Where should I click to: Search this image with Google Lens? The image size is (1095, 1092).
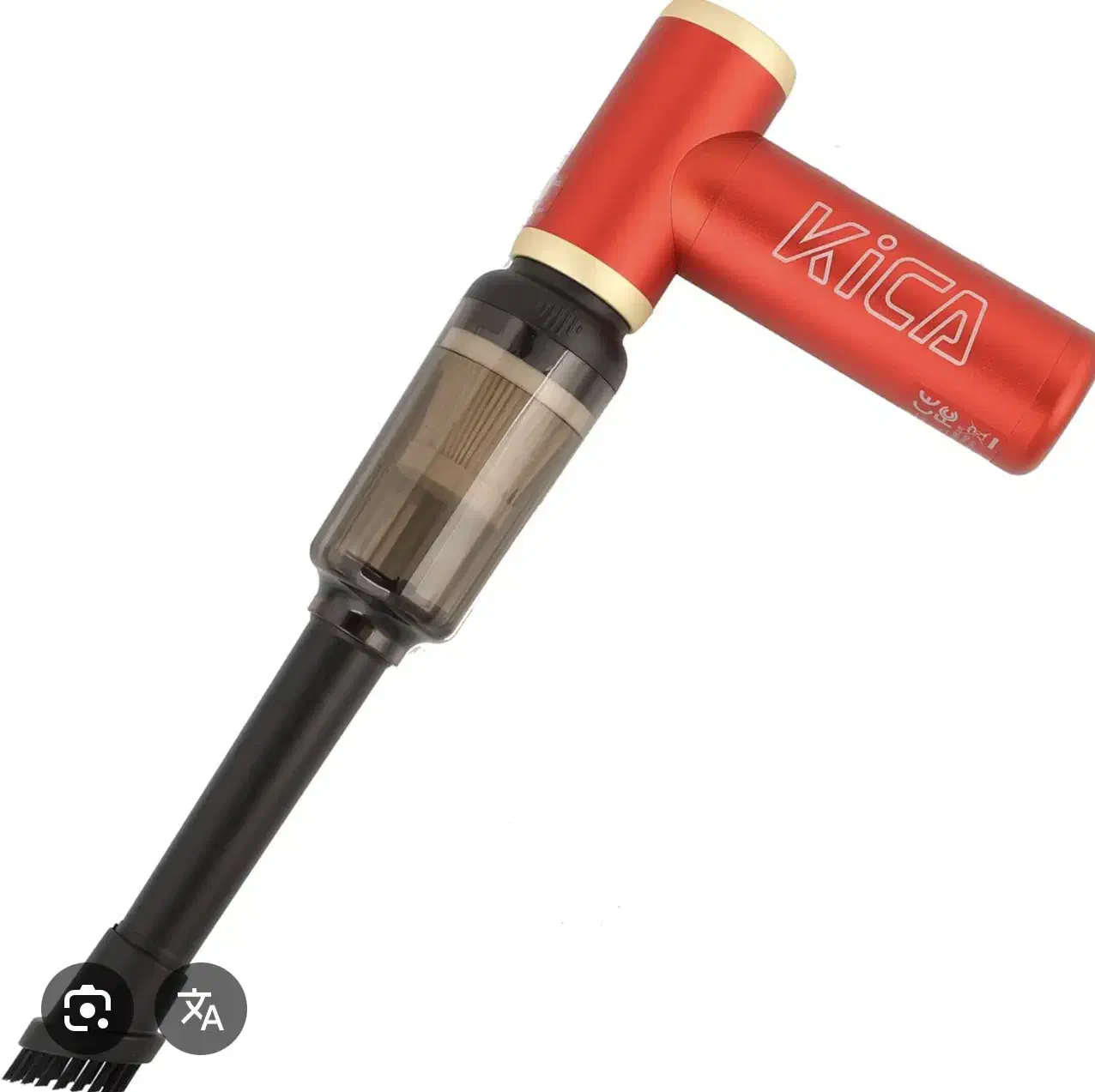pos(87,1008)
